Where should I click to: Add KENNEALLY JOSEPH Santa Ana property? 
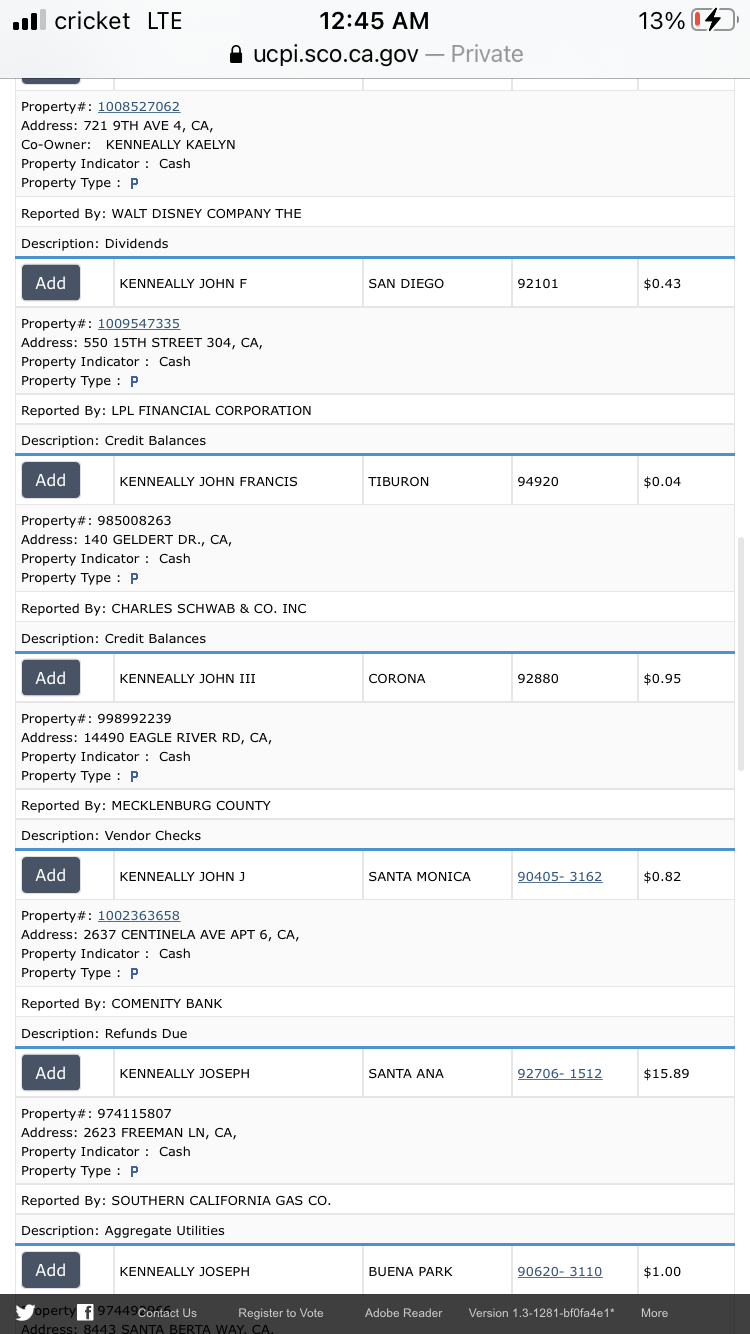click(51, 1073)
